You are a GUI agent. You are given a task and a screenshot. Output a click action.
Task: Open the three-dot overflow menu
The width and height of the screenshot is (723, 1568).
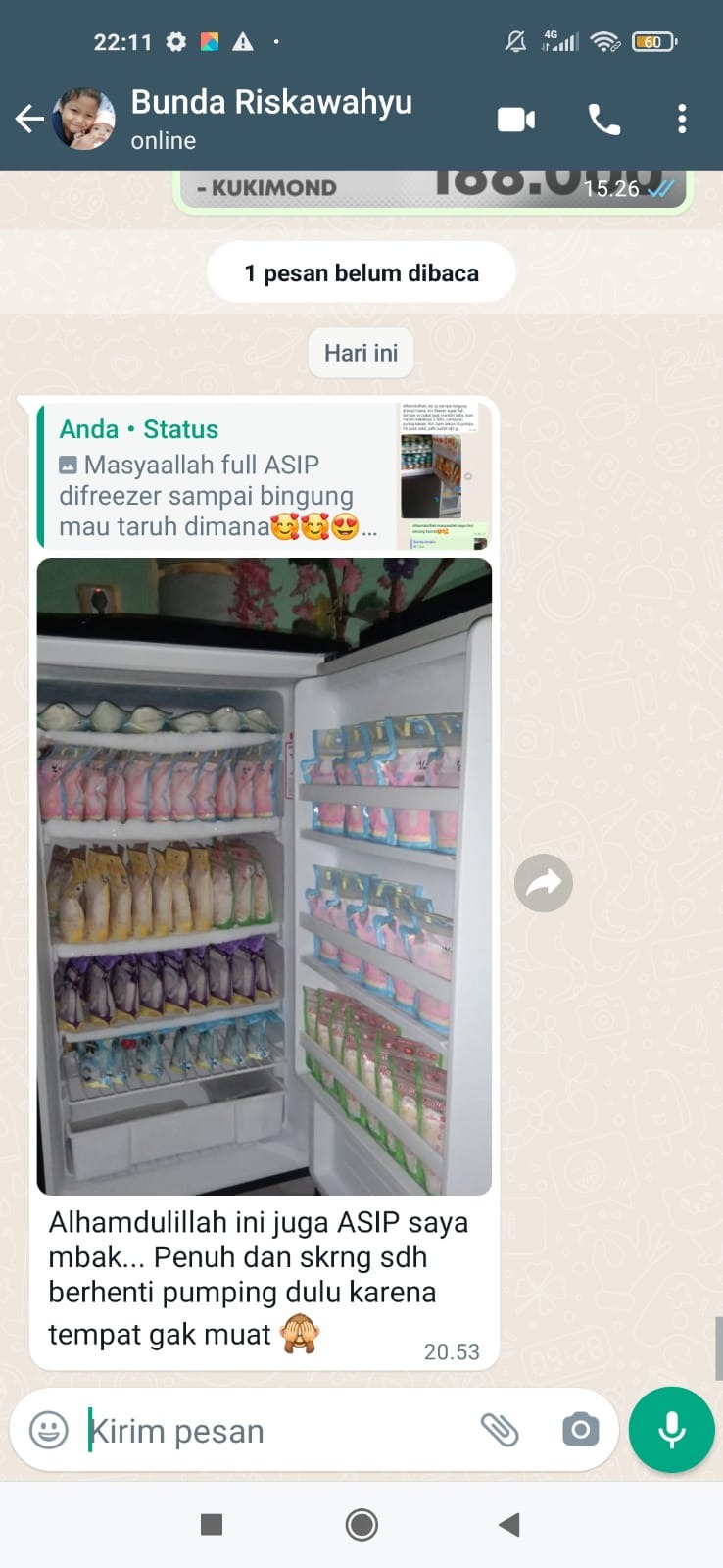[x=682, y=120]
